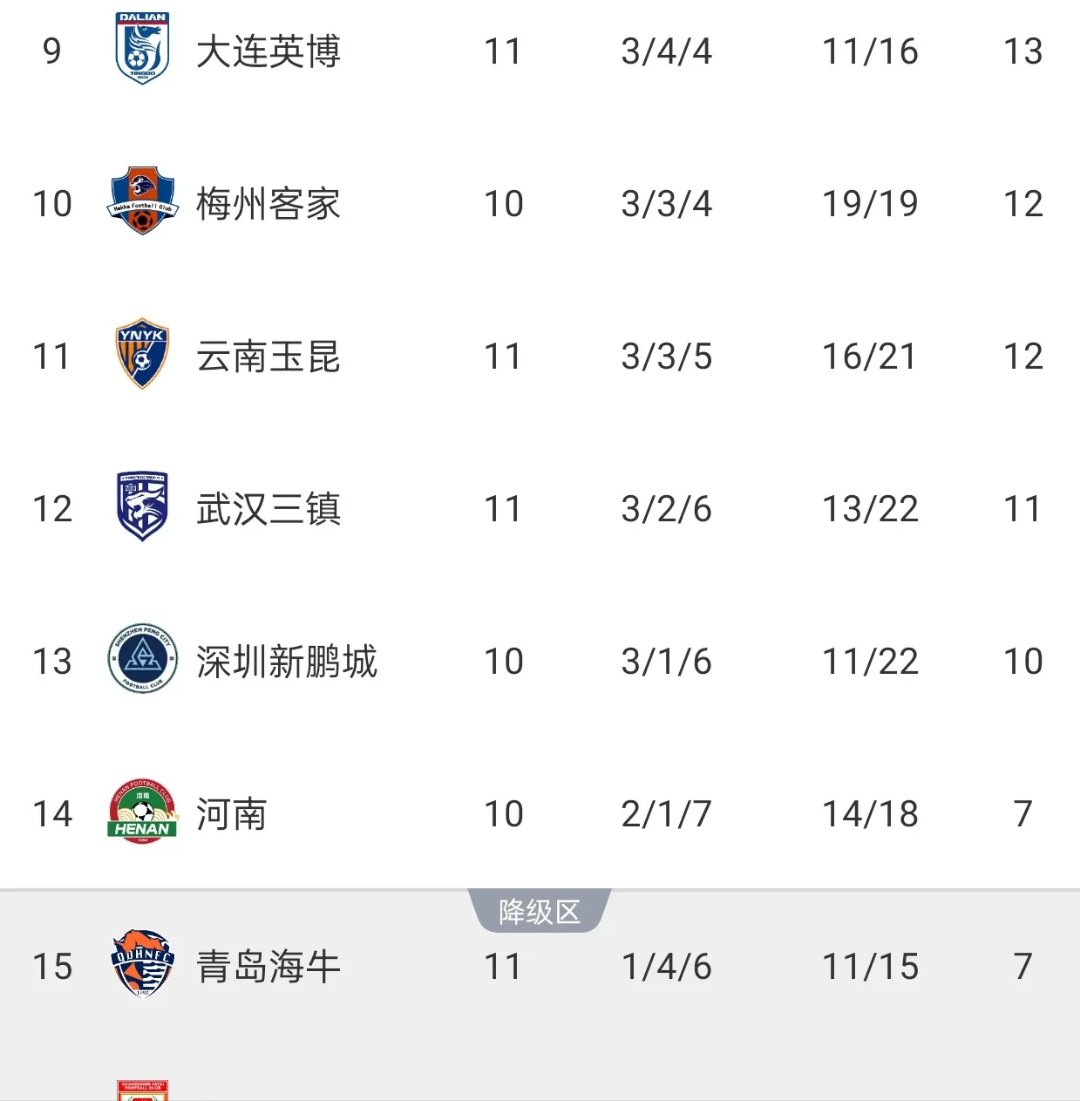Click the points value 13 for 大连英博
The width and height of the screenshot is (1080, 1101).
point(1023,51)
